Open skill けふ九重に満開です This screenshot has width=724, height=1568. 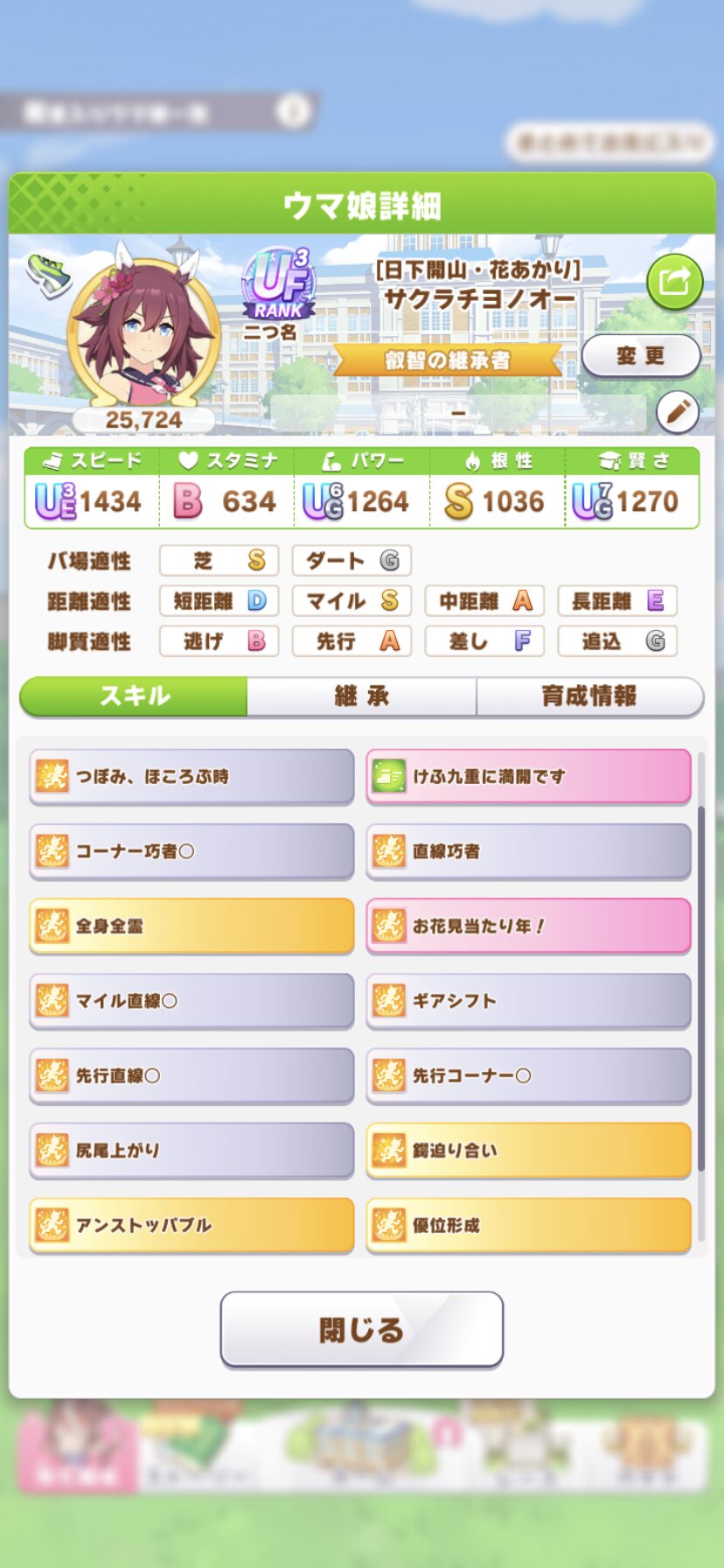tap(528, 776)
